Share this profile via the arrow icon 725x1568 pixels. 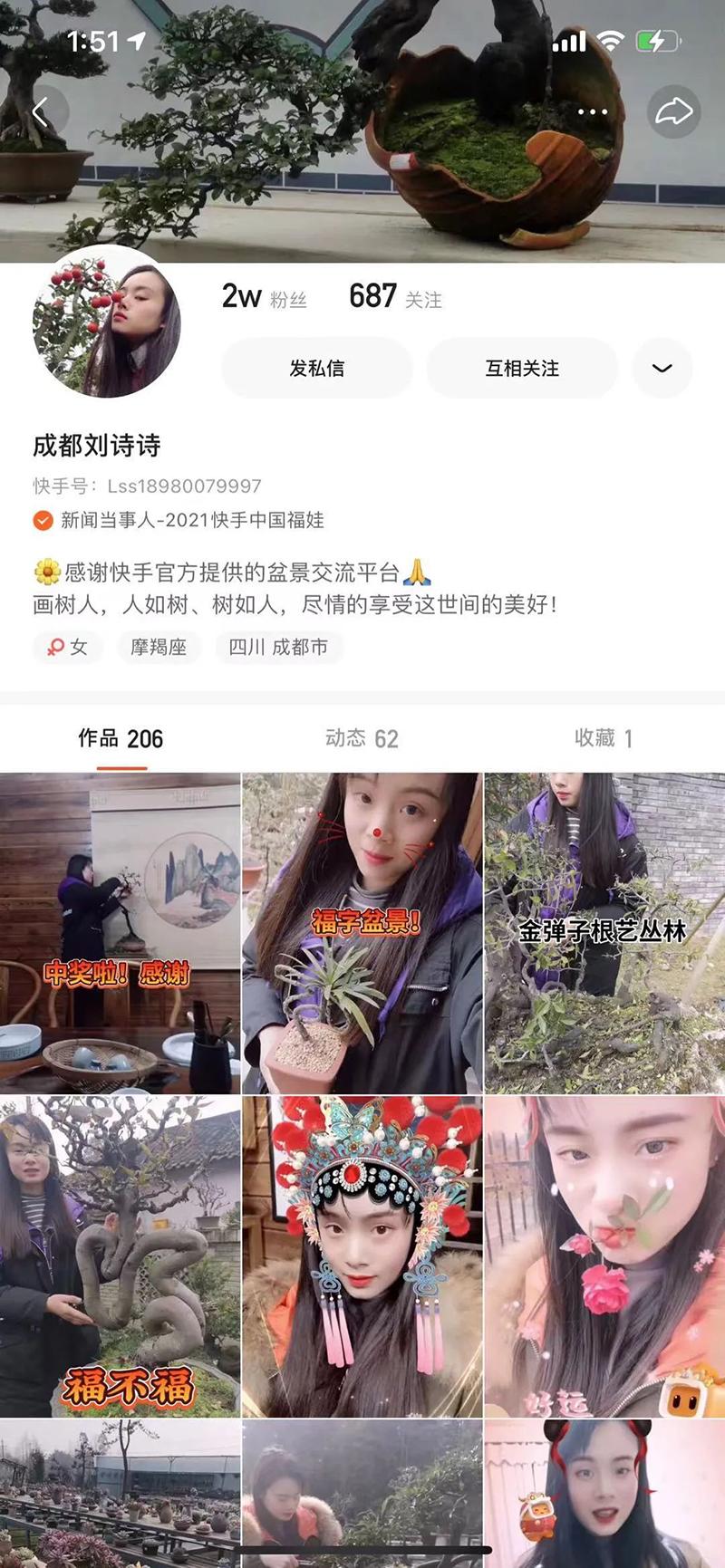pyautogui.click(x=673, y=112)
